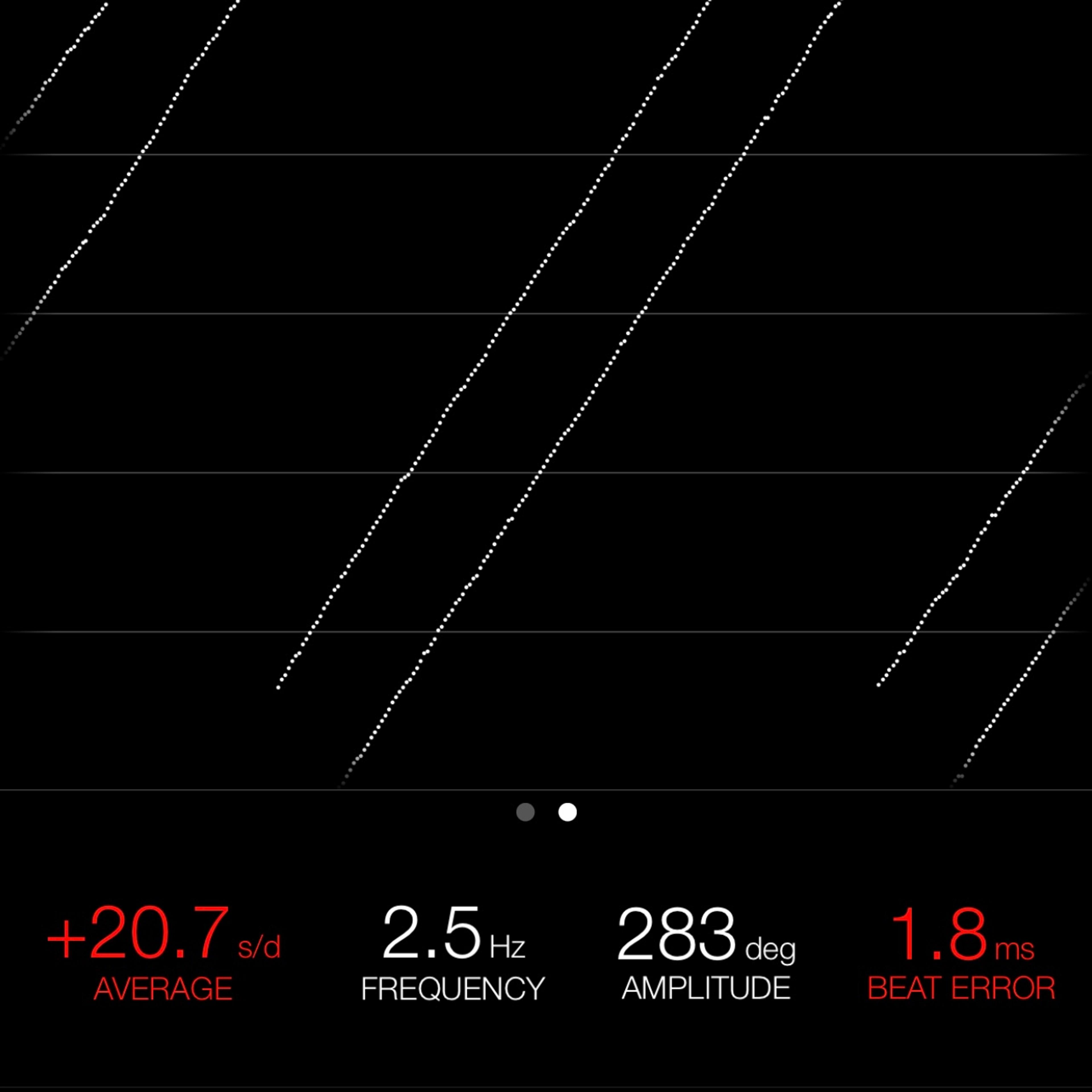Select the second, highlighted page indicator dot
Viewport: 1092px width, 1092px height.
pos(568,812)
